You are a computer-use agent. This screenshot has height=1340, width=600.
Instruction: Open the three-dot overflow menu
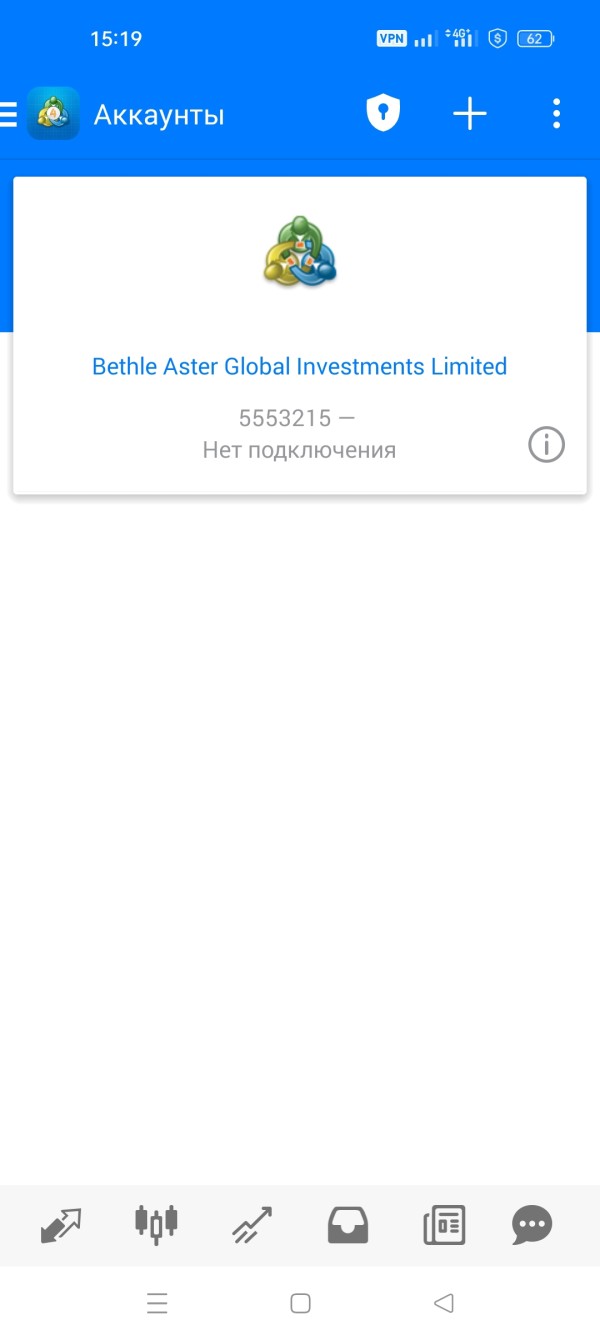pos(556,114)
